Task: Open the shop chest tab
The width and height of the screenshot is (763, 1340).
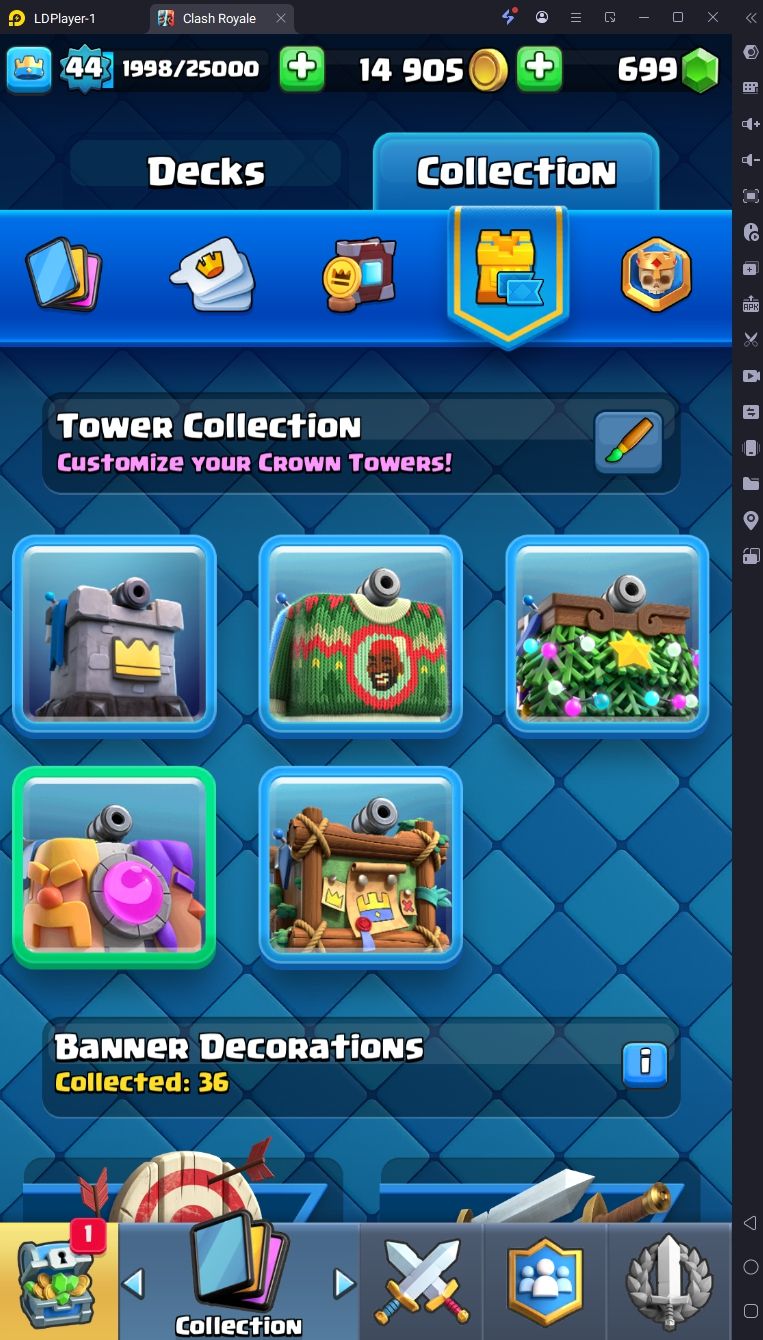Action: [x=58, y=1282]
